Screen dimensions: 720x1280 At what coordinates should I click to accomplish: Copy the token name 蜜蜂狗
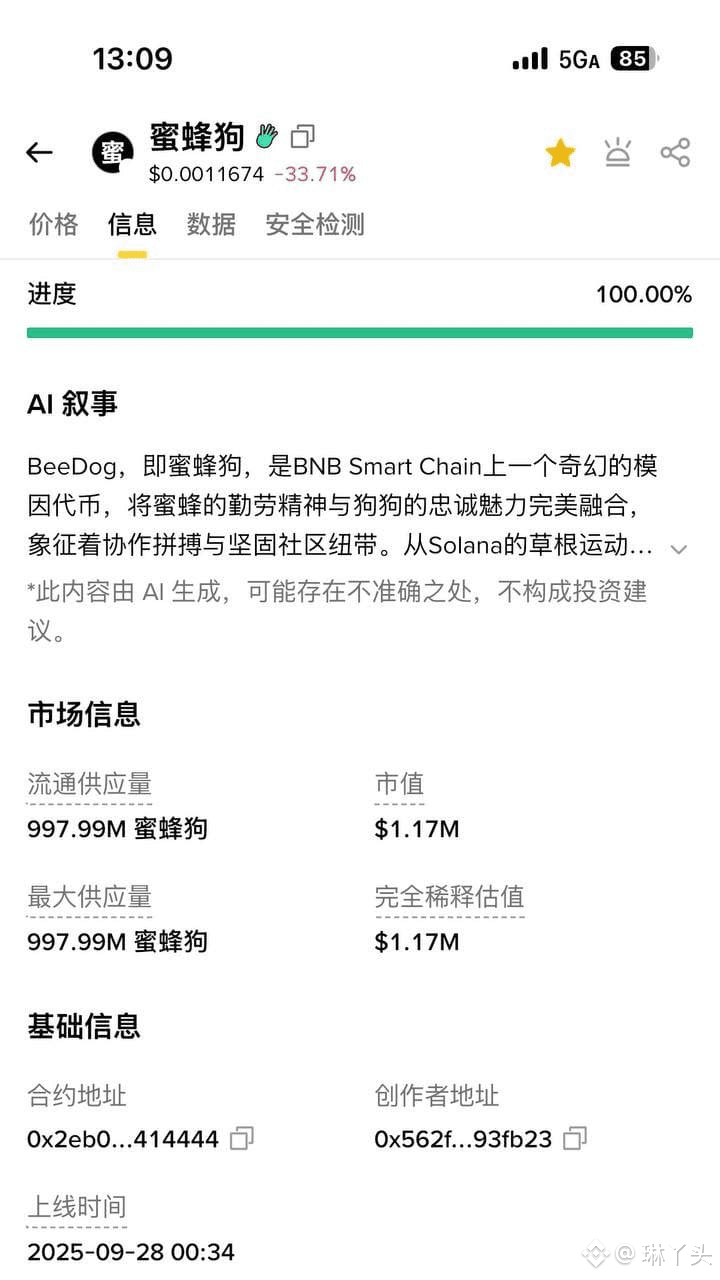pos(302,136)
